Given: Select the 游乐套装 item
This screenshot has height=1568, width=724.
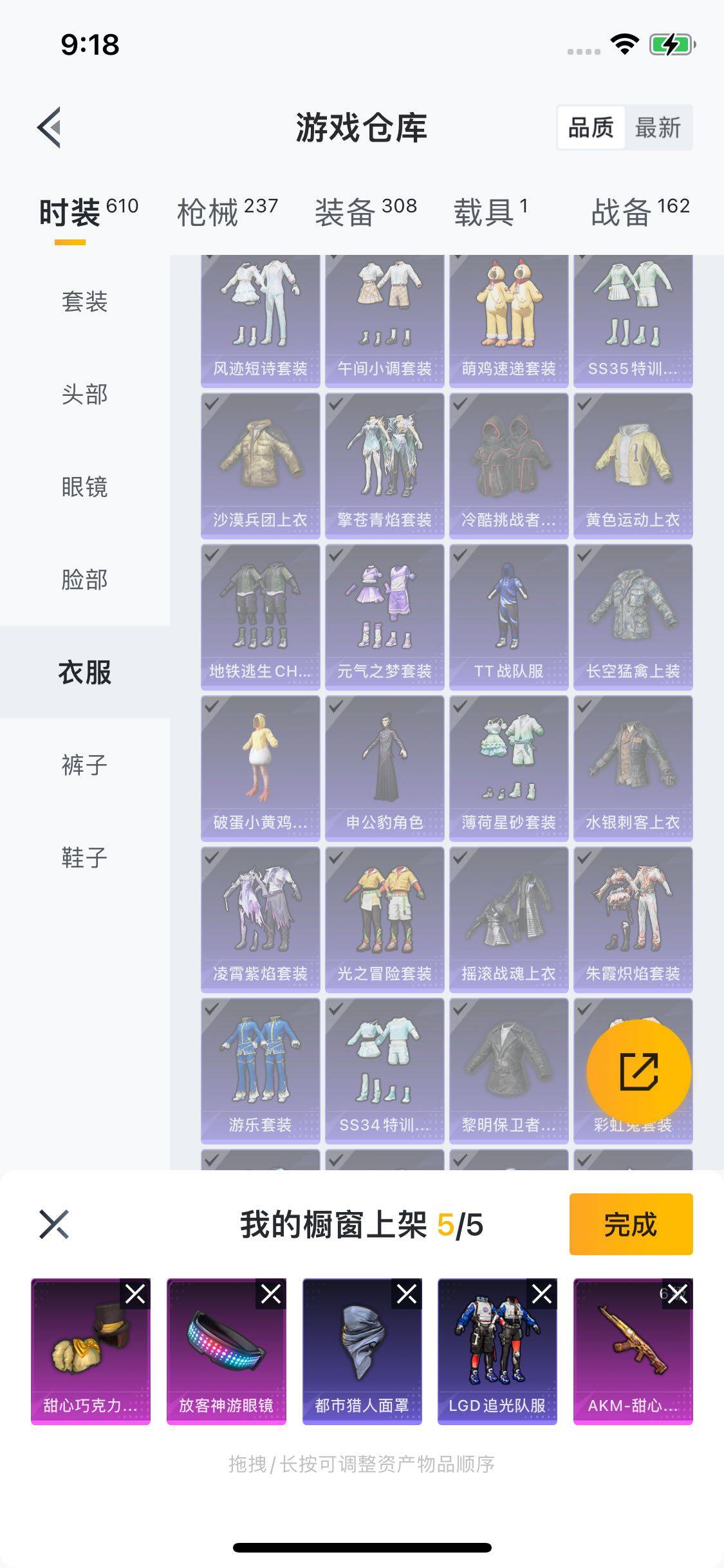Looking at the screenshot, I should point(260,1070).
